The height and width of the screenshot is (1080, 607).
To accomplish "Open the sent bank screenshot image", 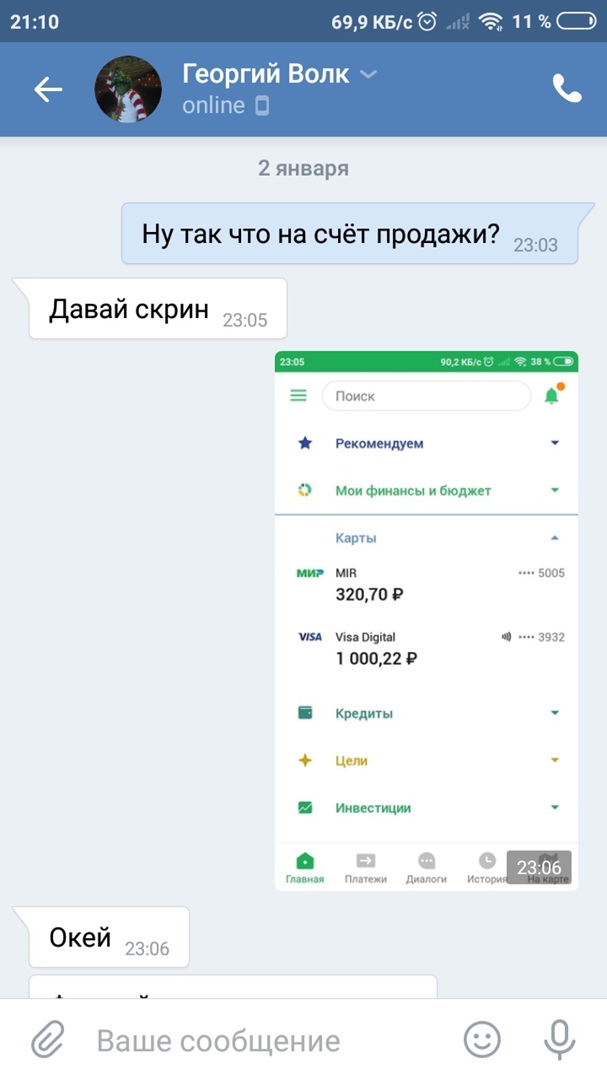I will click(426, 620).
